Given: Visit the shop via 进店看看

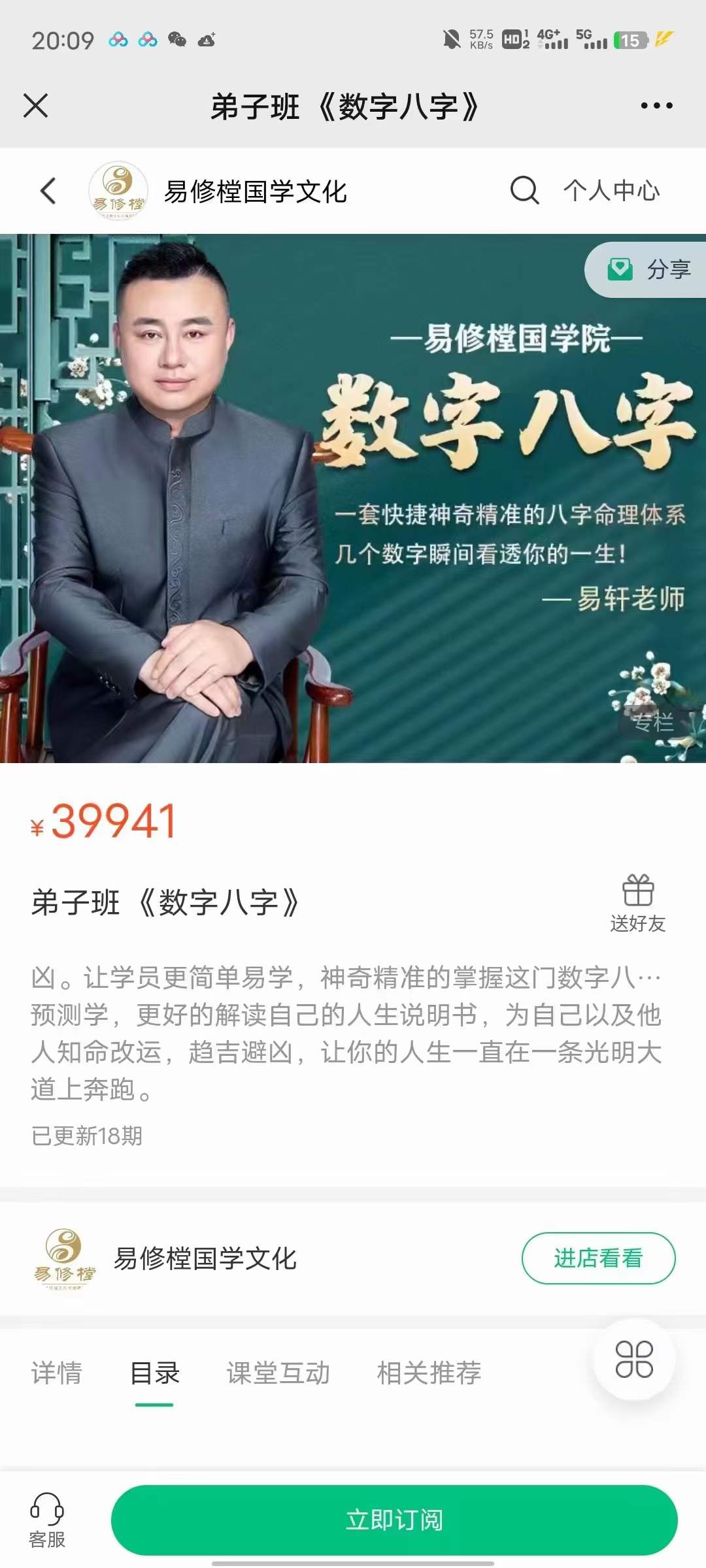Looking at the screenshot, I should (598, 1258).
